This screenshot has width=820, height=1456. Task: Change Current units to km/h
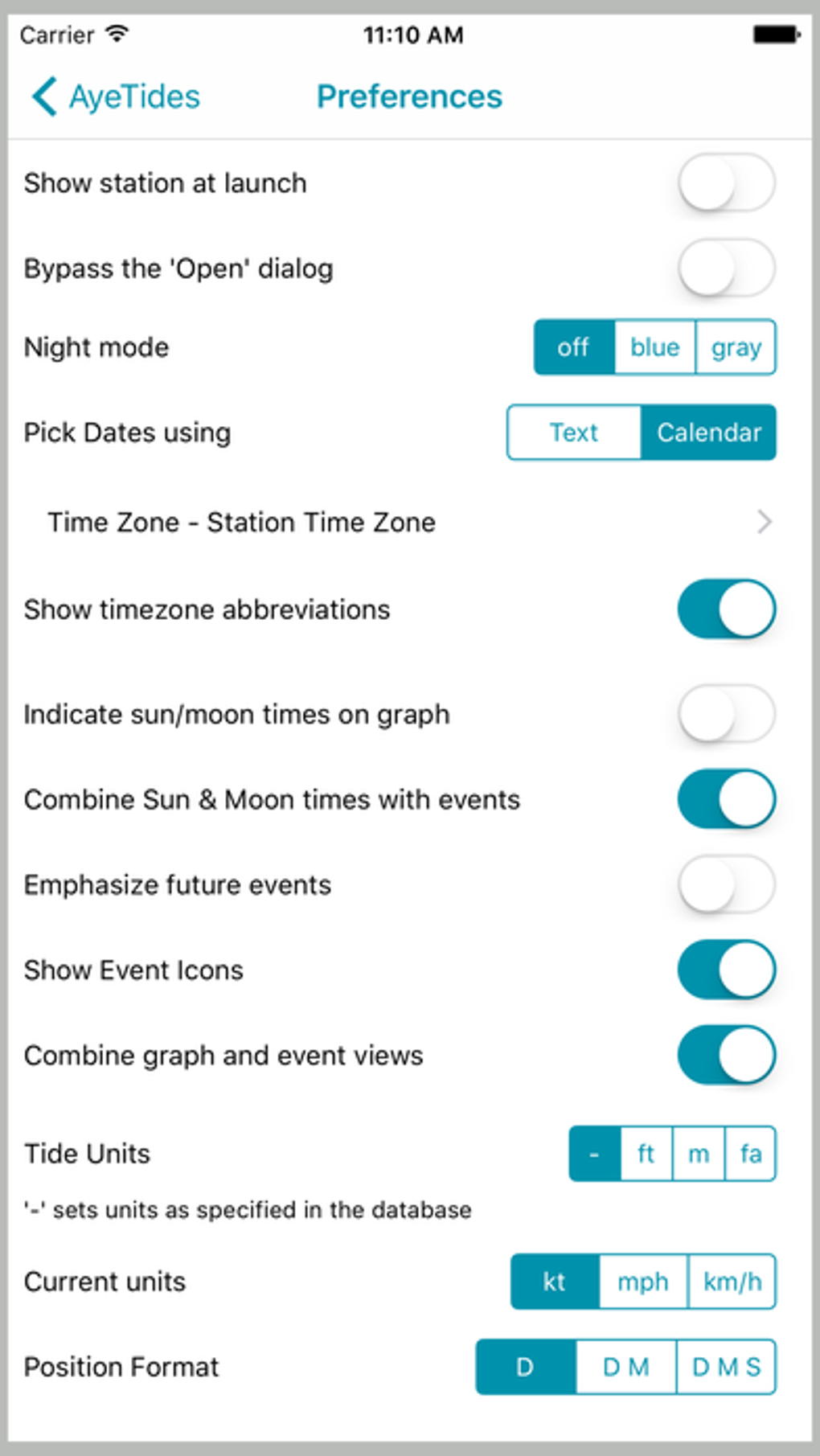click(732, 1282)
